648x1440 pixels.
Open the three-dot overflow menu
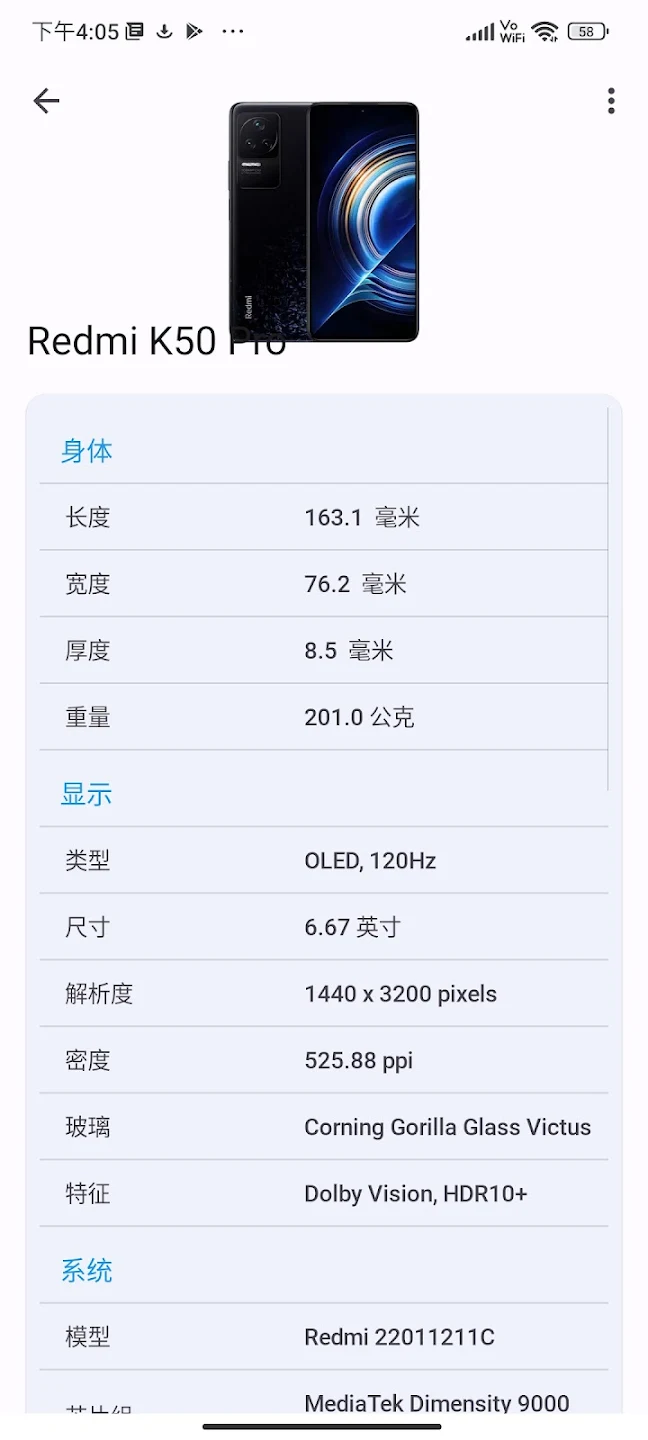tap(611, 100)
